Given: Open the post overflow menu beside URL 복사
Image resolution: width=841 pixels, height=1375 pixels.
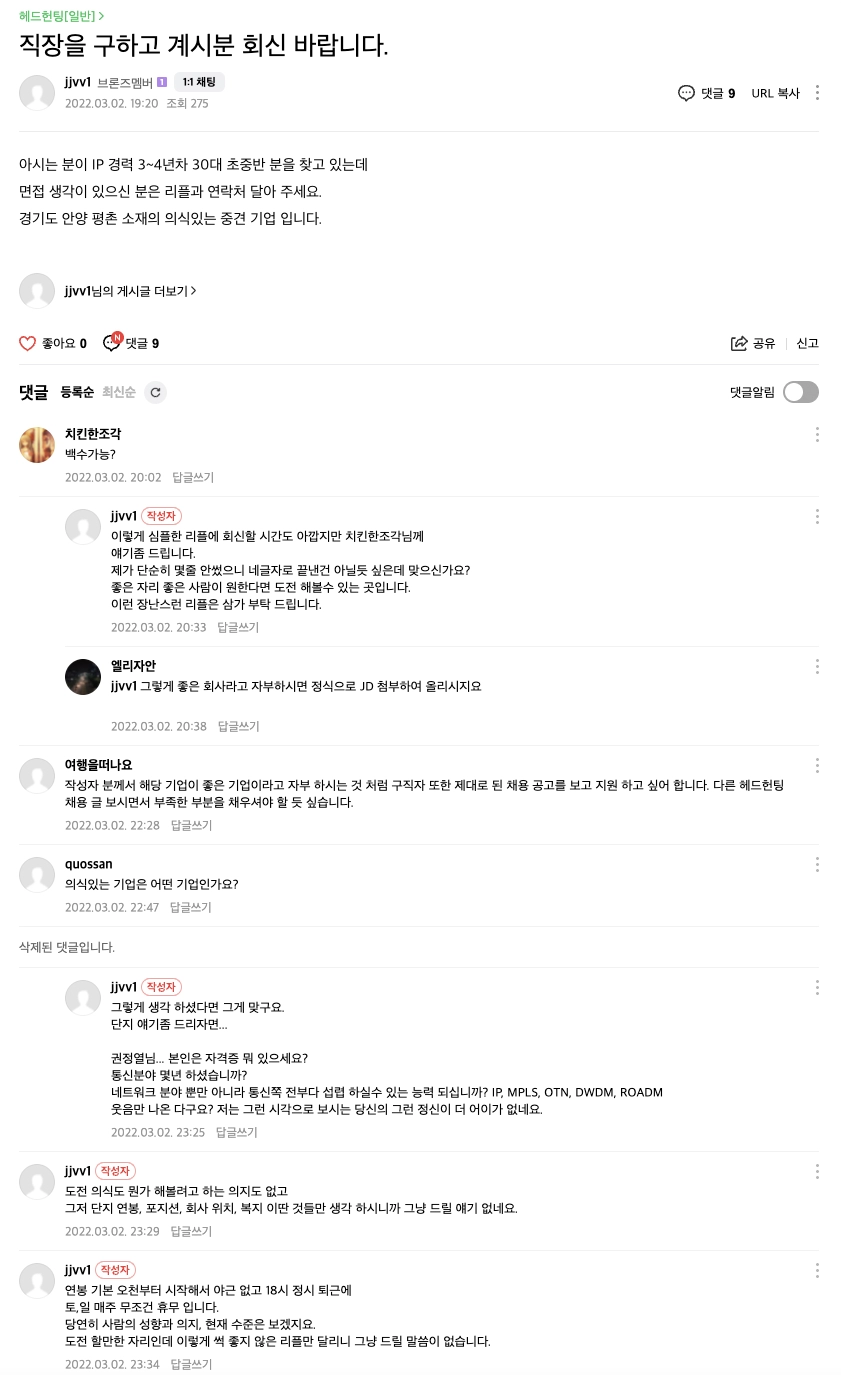Looking at the screenshot, I should pyautogui.click(x=817, y=93).
